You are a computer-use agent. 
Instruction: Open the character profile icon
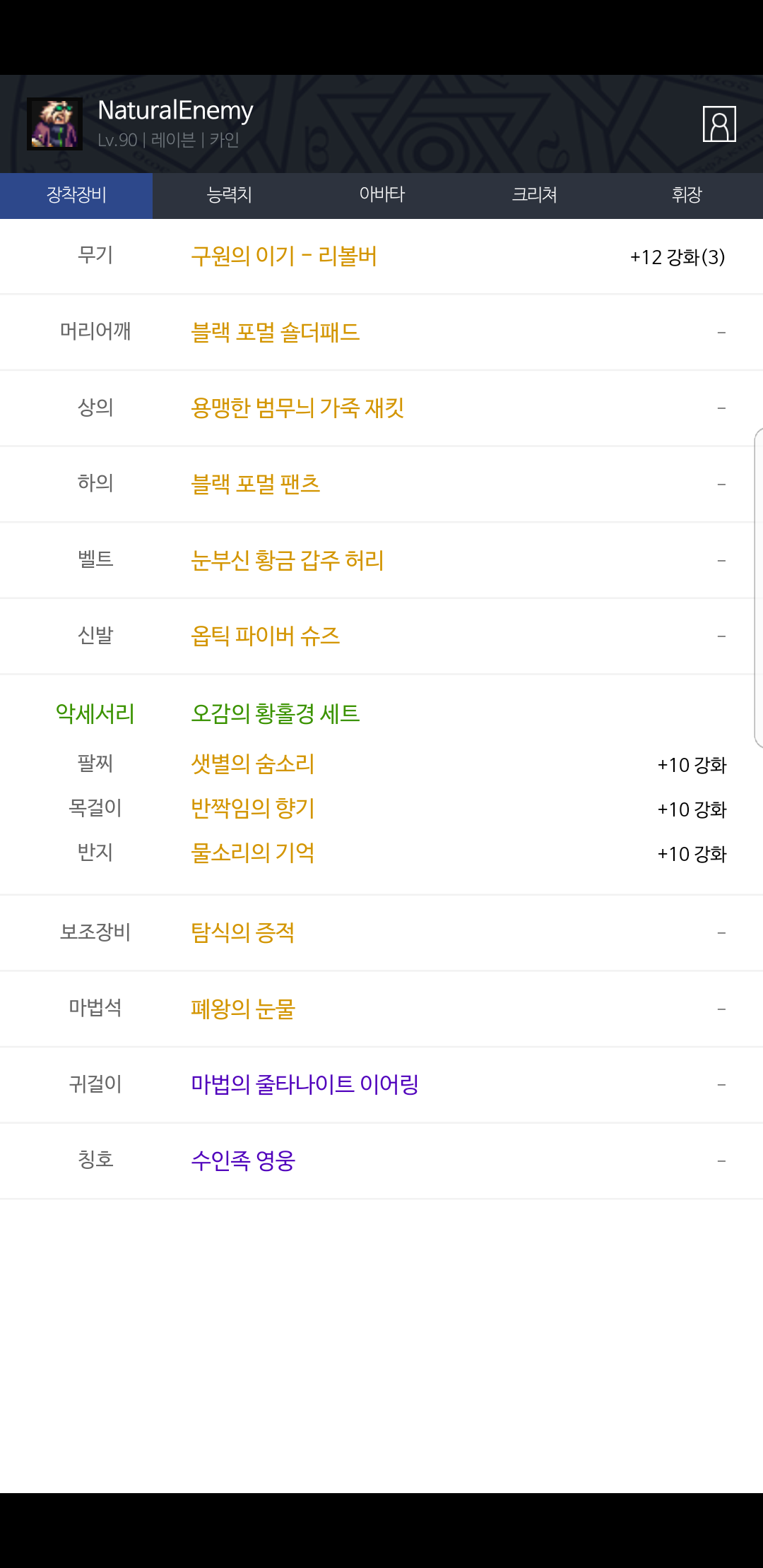(x=719, y=124)
